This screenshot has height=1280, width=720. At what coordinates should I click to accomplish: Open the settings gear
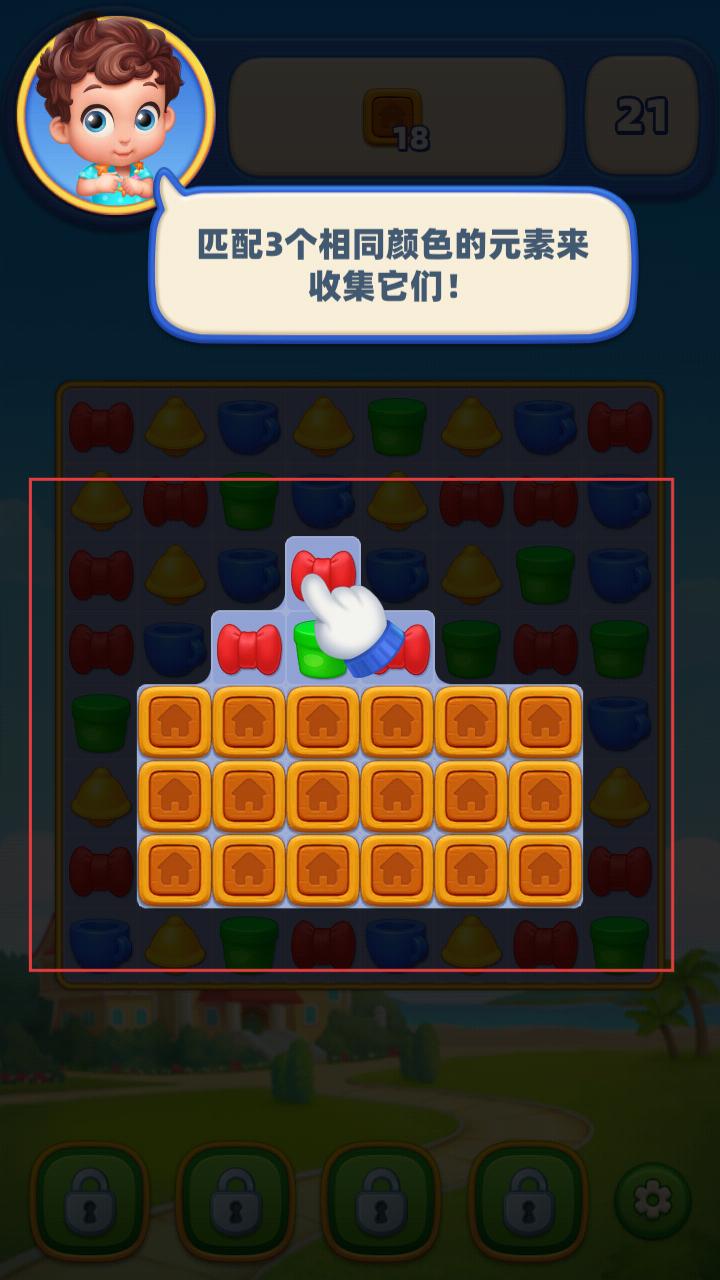click(652, 1199)
